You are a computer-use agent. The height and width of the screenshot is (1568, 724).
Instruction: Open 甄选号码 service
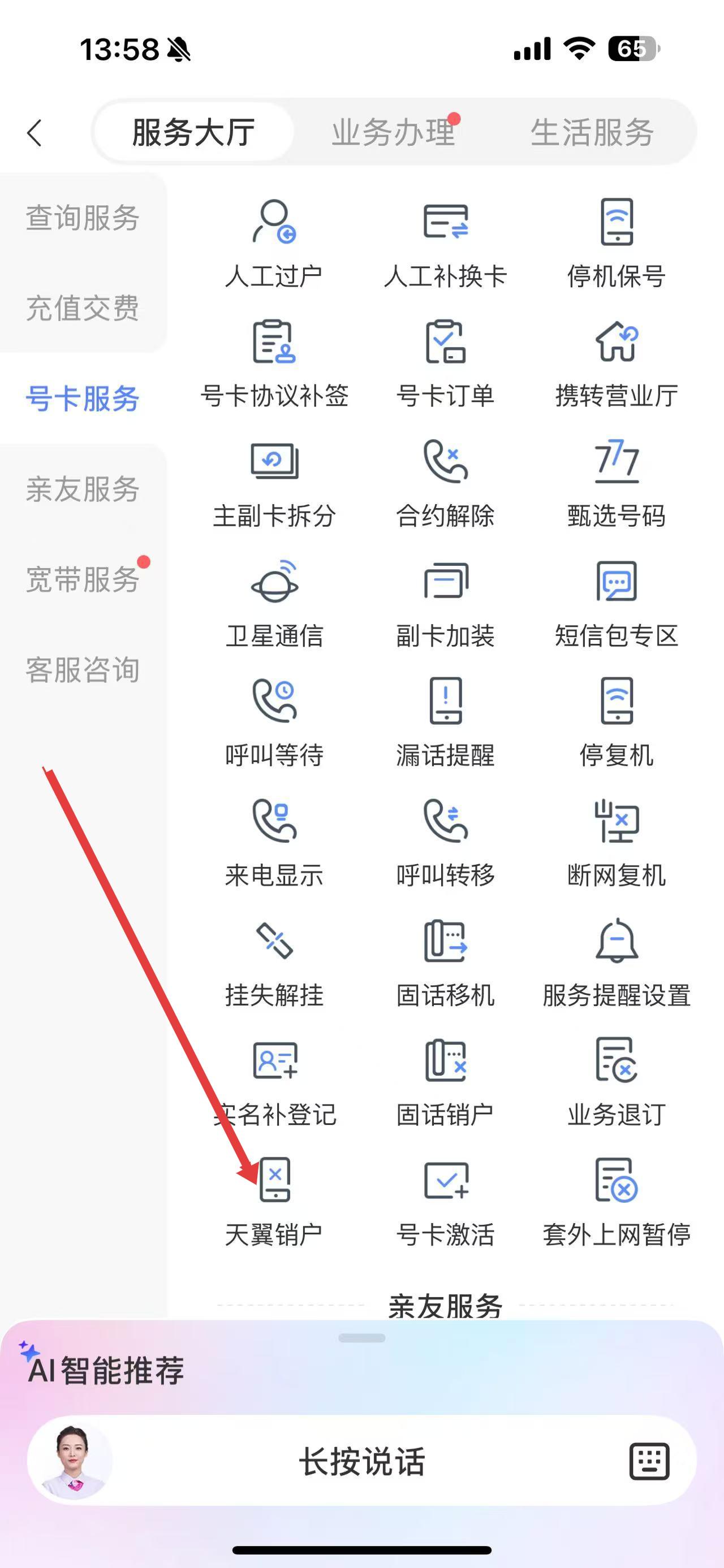click(x=616, y=481)
